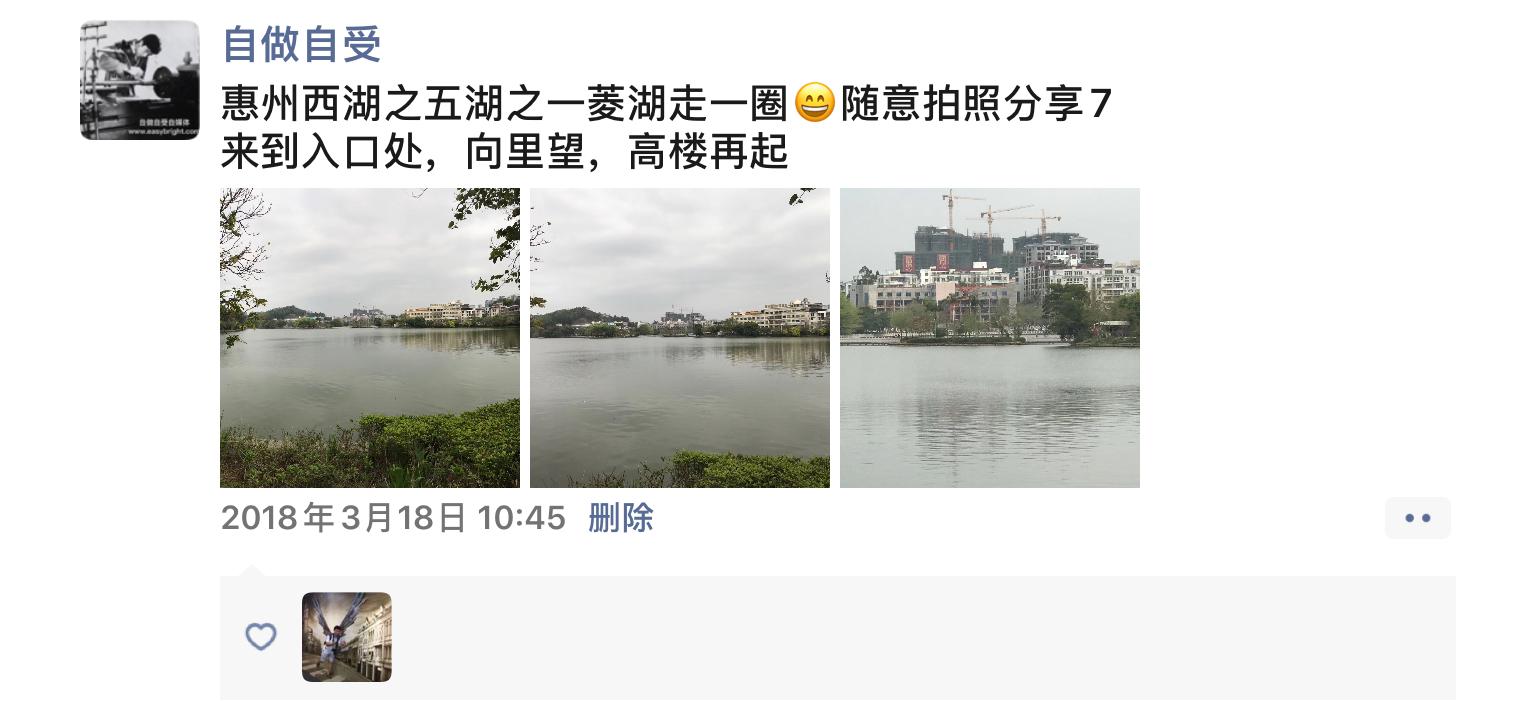
Task: Open the poster's profile avatar
Action: point(140,80)
